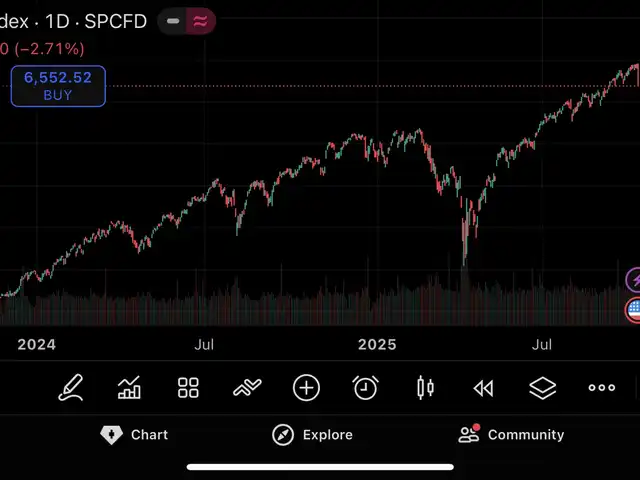Change the candlestick chart type
The width and height of the screenshot is (640, 480).
[424, 388]
